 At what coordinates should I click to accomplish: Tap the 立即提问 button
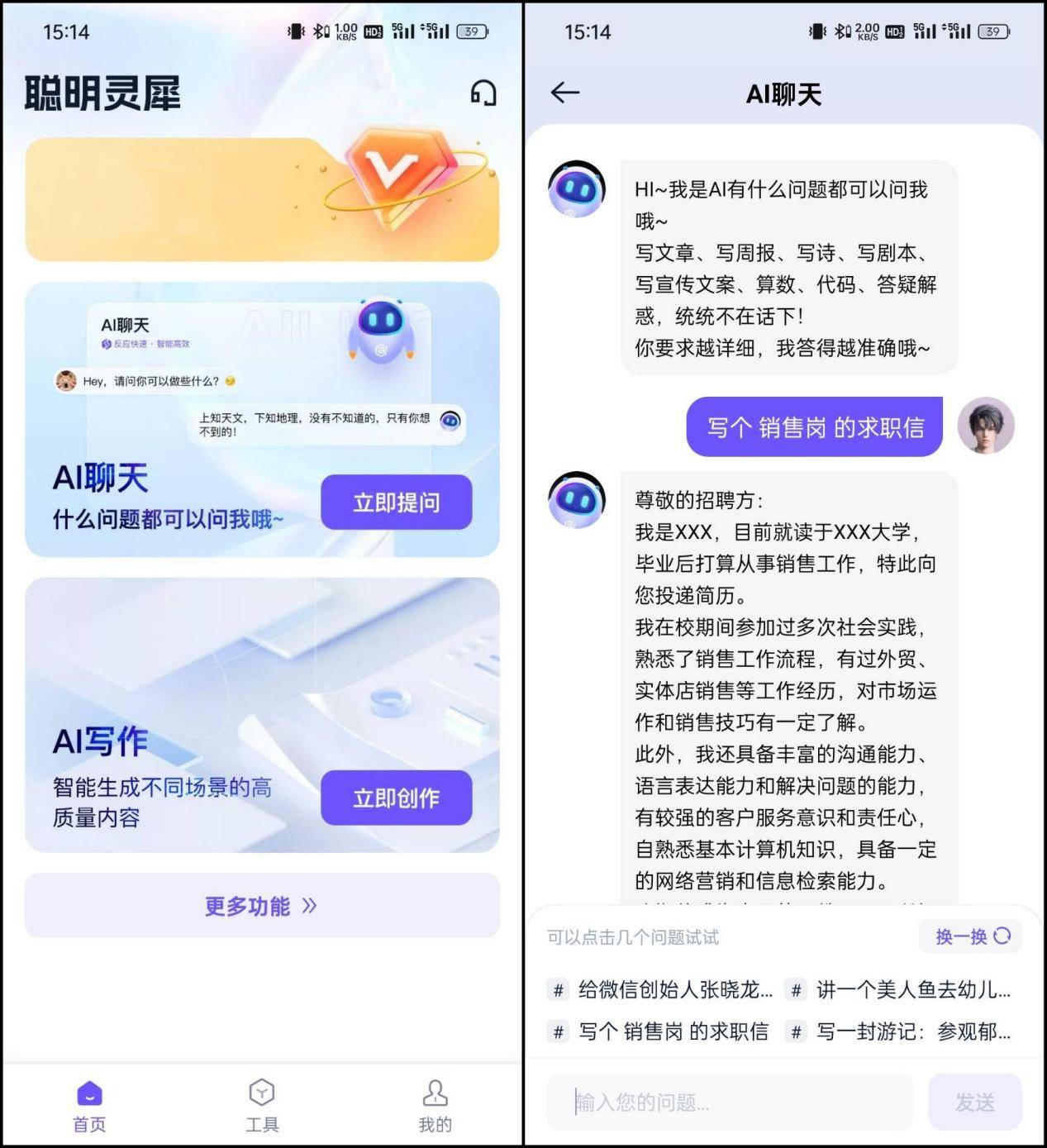[396, 502]
